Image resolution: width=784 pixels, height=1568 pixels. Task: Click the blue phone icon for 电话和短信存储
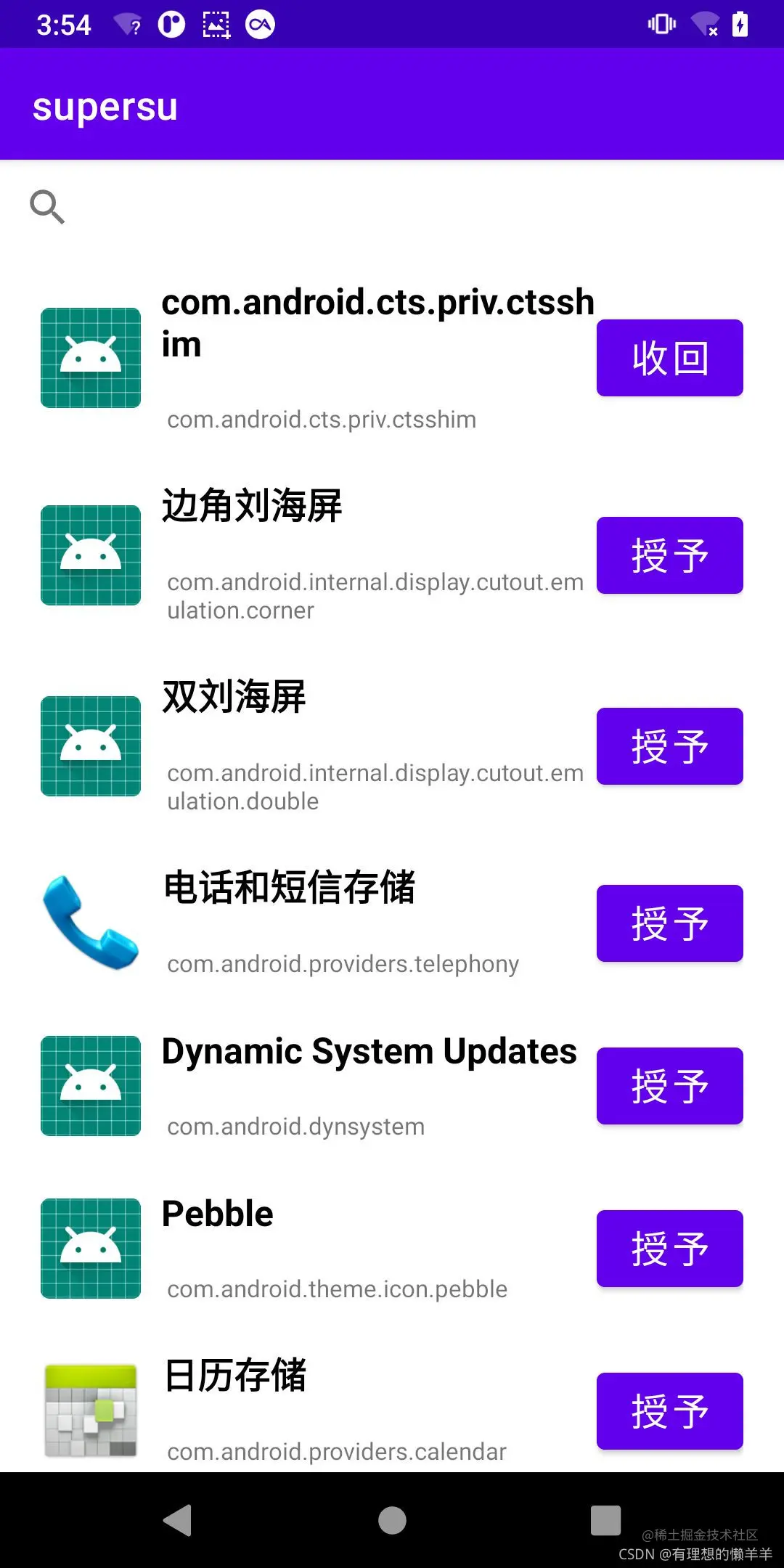(90, 922)
